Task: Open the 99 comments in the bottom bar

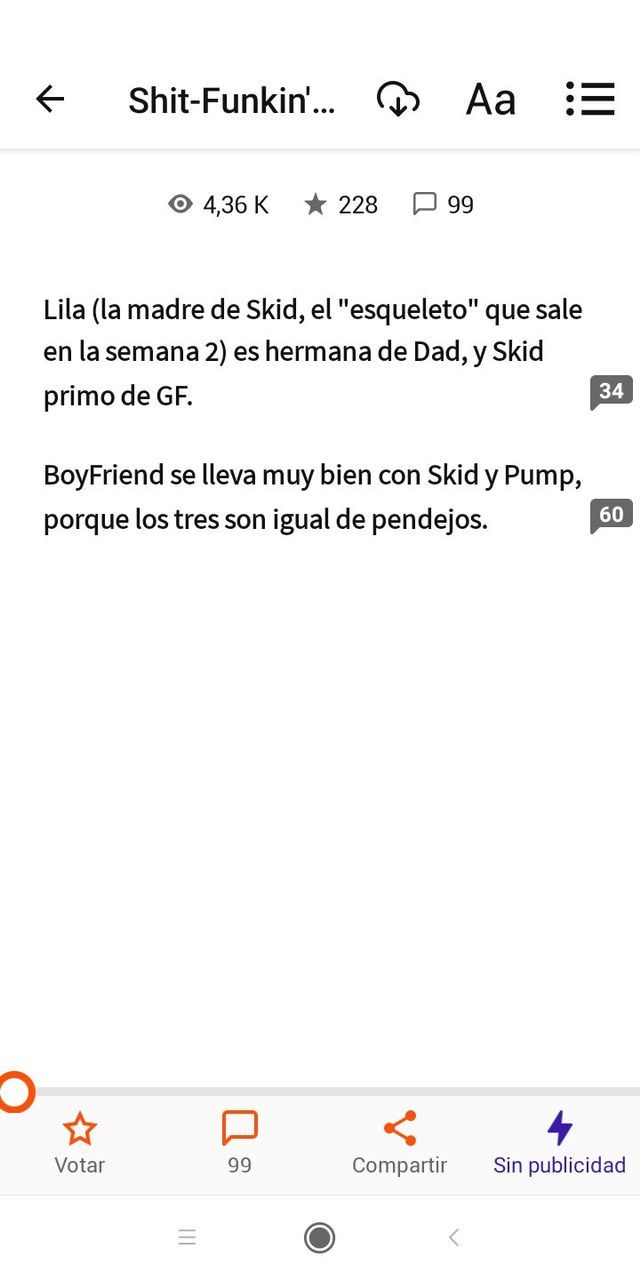Action: [x=240, y=1143]
